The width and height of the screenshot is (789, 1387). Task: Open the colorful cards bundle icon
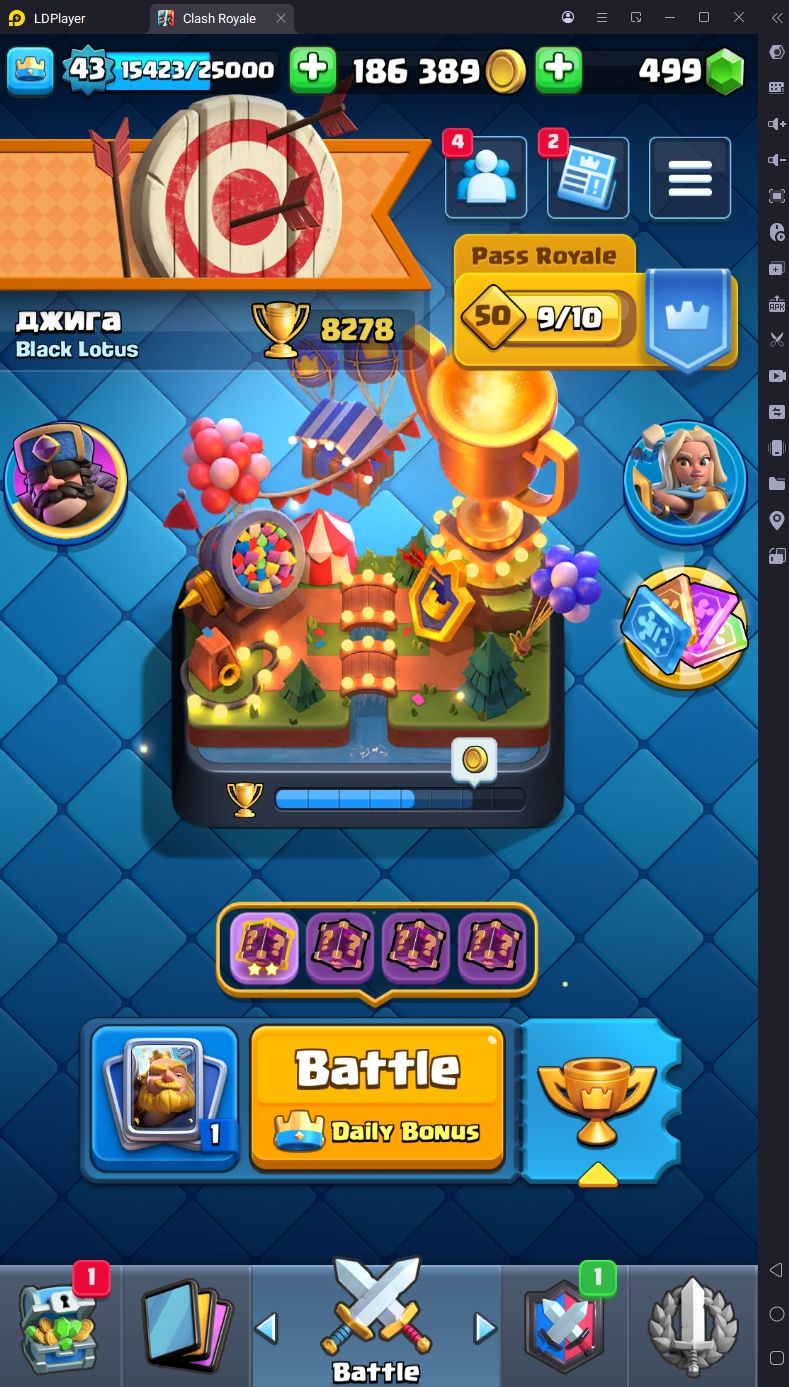click(x=685, y=628)
